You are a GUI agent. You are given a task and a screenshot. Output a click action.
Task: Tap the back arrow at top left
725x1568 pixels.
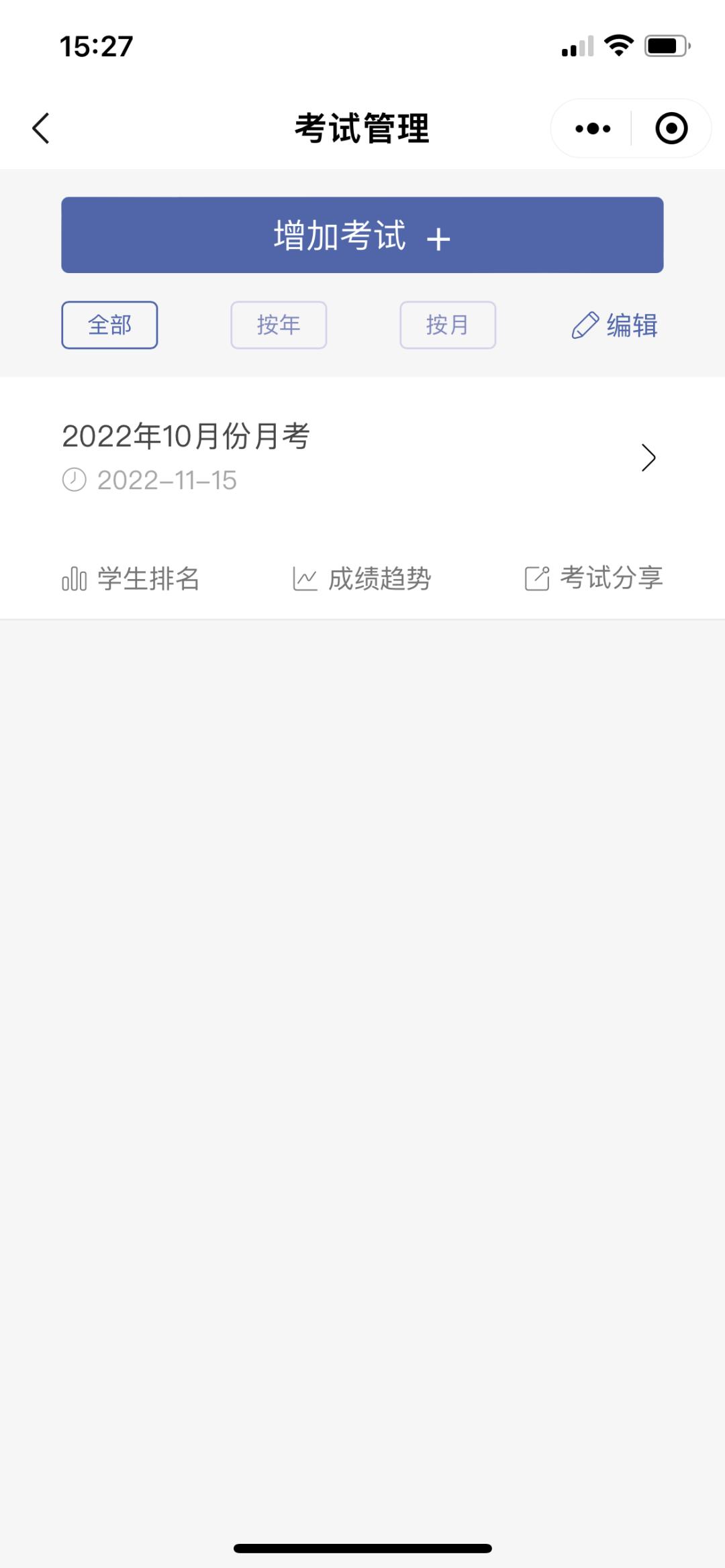click(40, 127)
